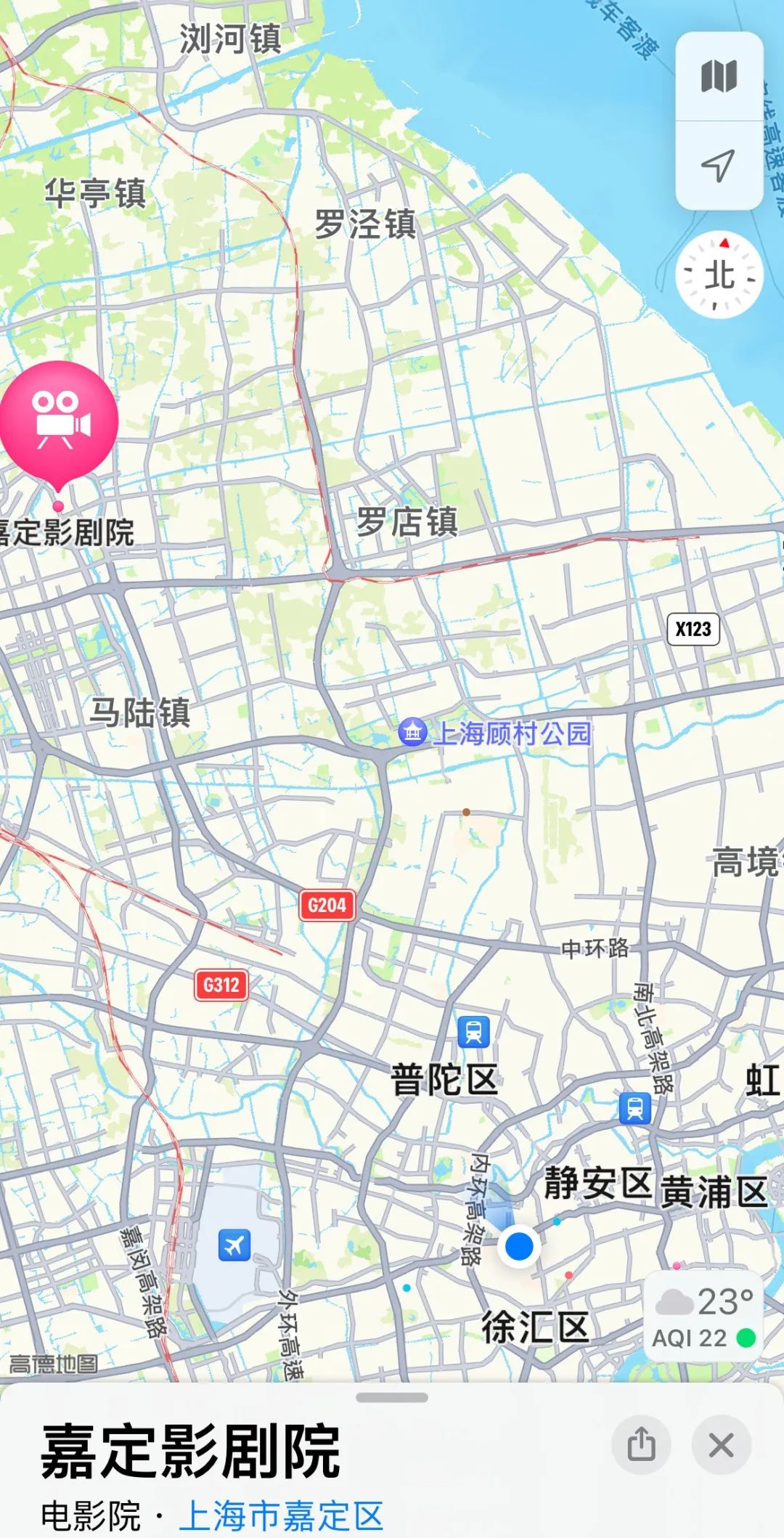The image size is (784, 1538).
Task: Tap the north compass to reset orientation
Action: [x=719, y=275]
